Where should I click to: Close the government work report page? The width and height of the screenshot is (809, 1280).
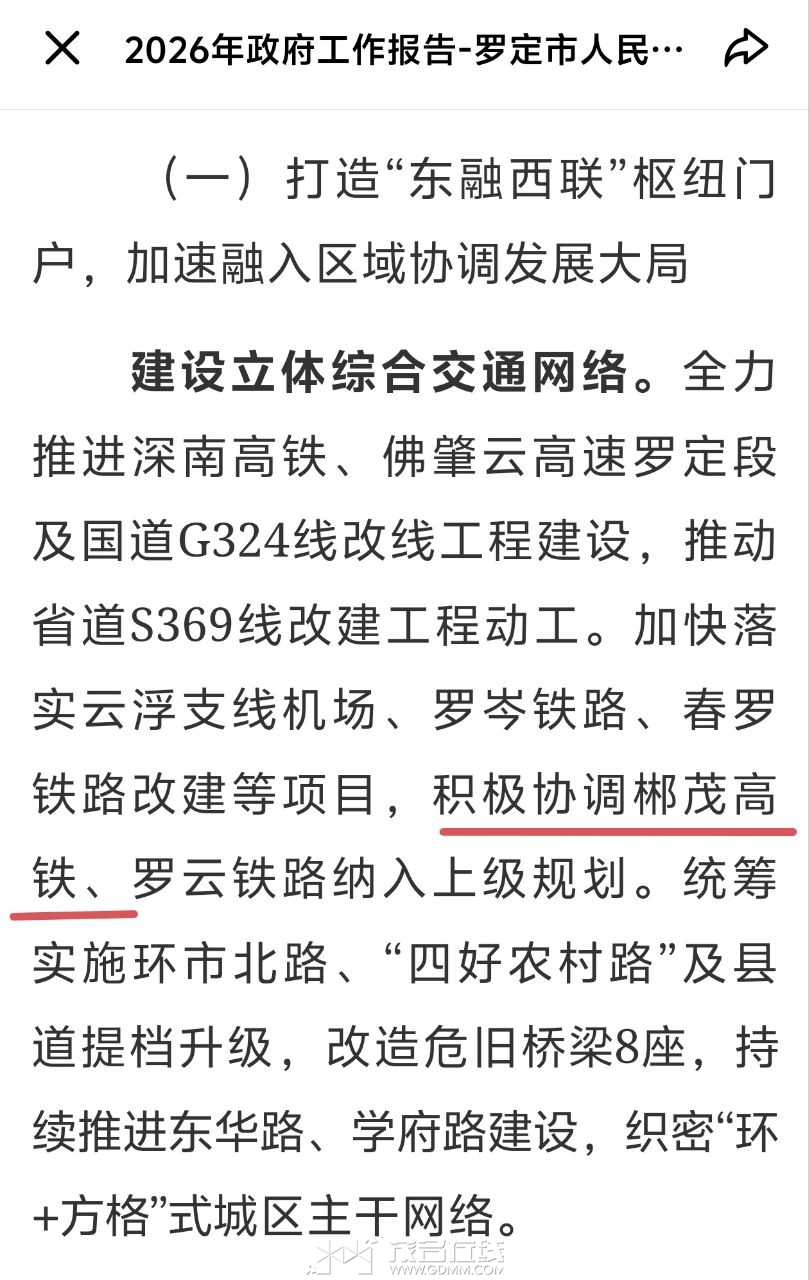click(x=62, y=47)
